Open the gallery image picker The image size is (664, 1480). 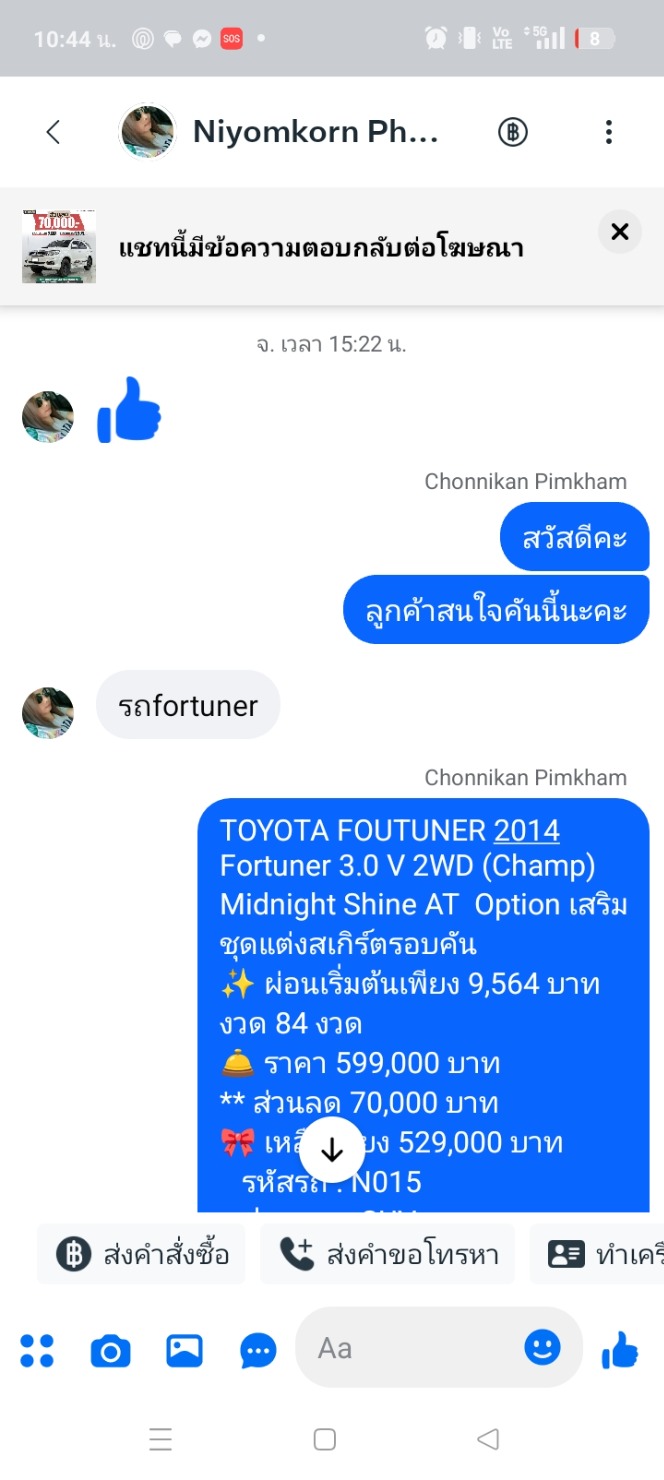pyautogui.click(x=184, y=1351)
